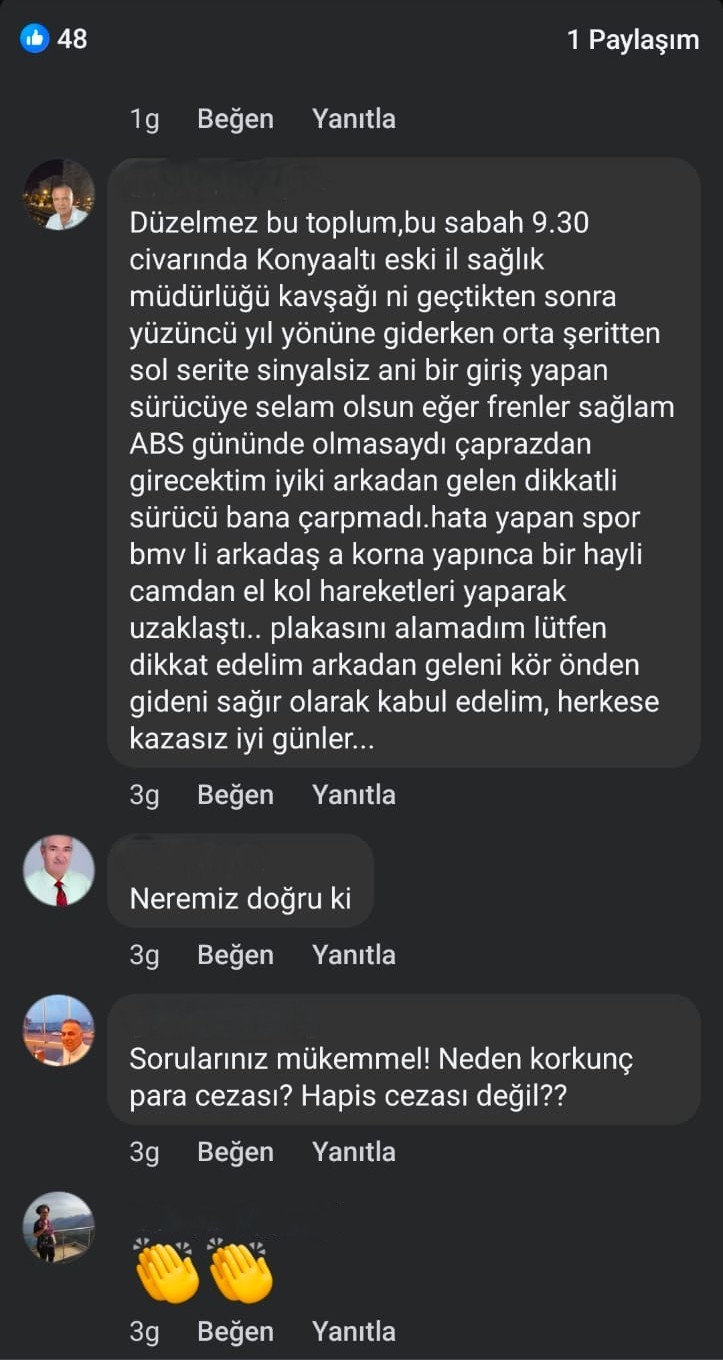This screenshot has height=1360, width=723.
Task: Reply to the clapping hands emoji comment
Action: click(x=353, y=1332)
